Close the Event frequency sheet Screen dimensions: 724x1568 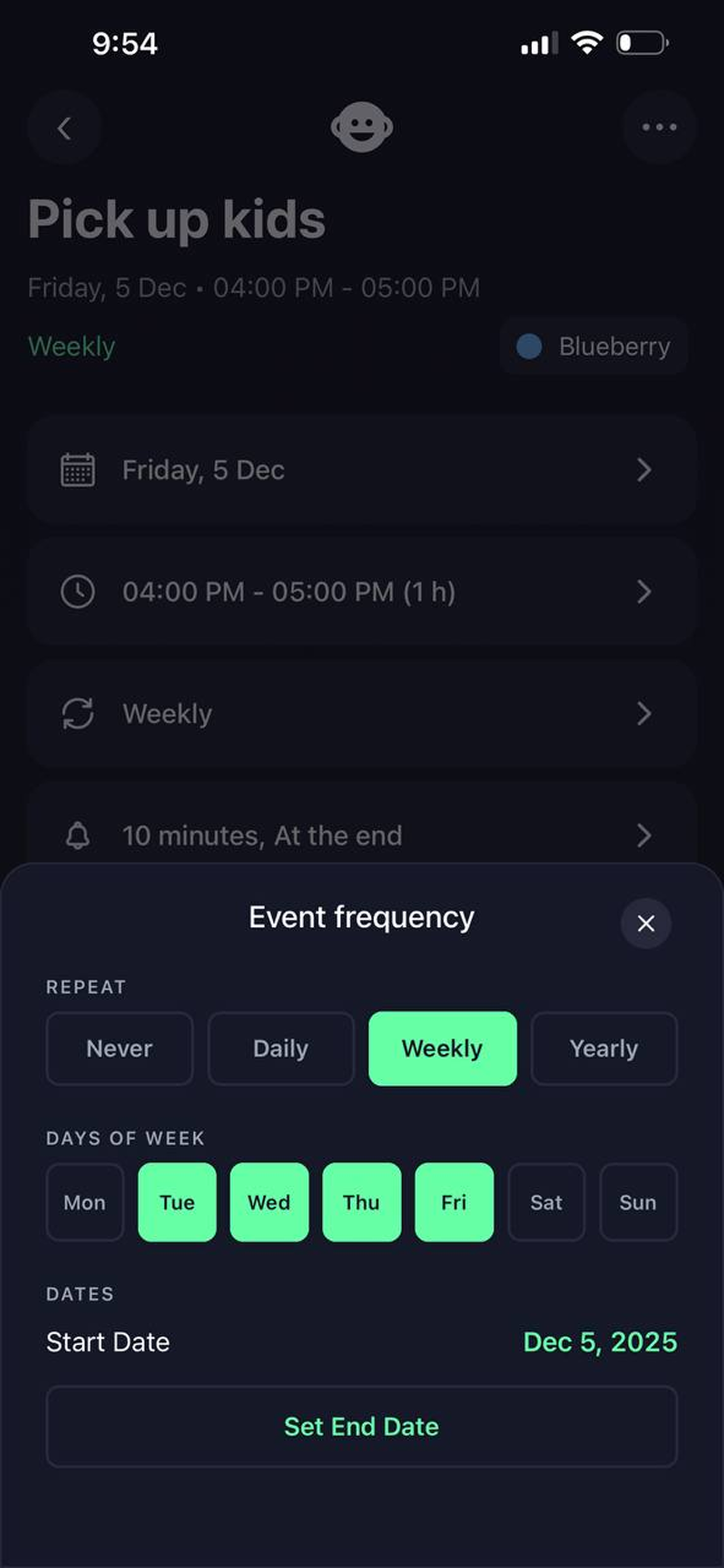point(646,923)
